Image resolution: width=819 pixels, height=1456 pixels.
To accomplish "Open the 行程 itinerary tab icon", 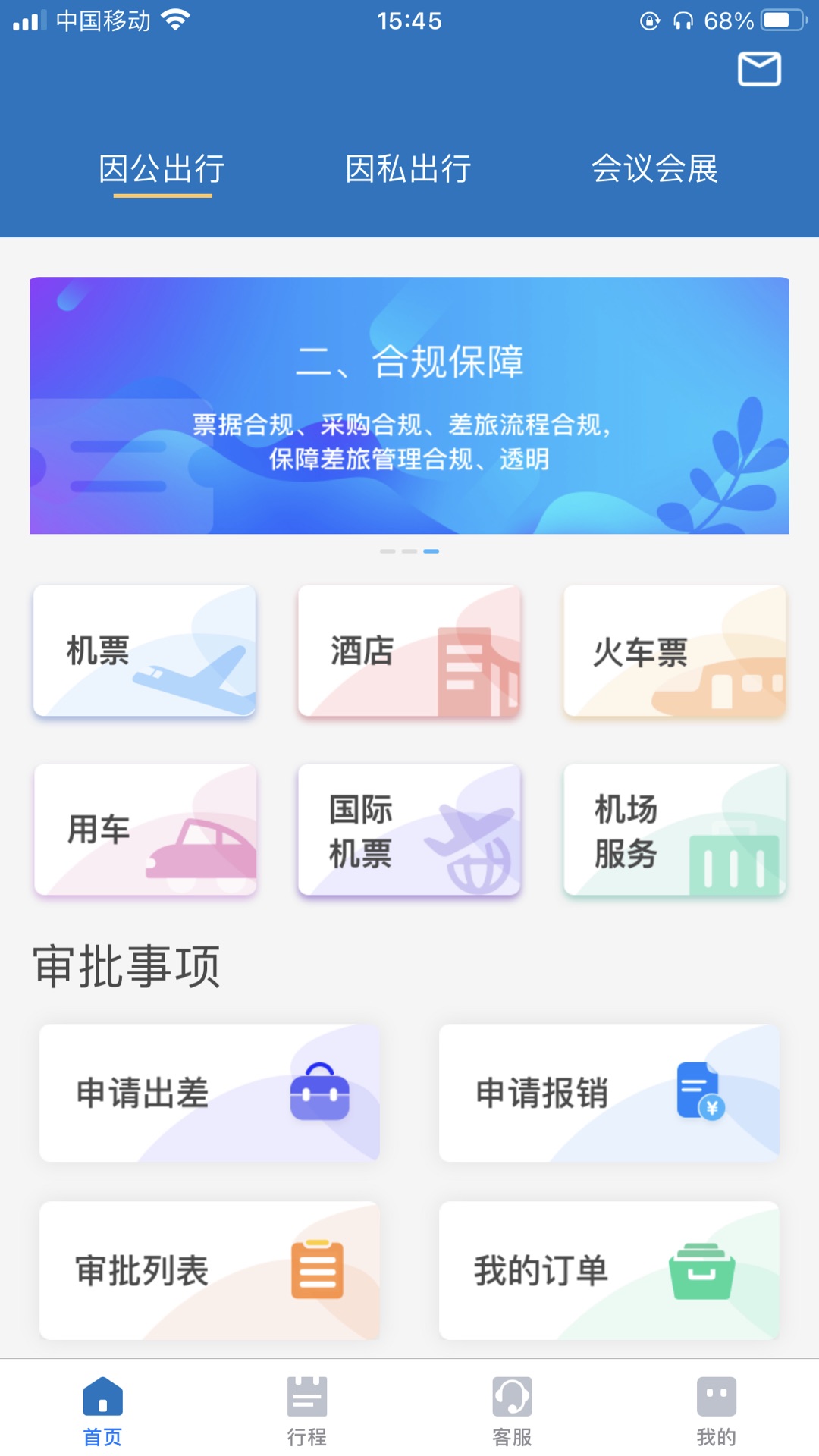I will coord(306,1407).
